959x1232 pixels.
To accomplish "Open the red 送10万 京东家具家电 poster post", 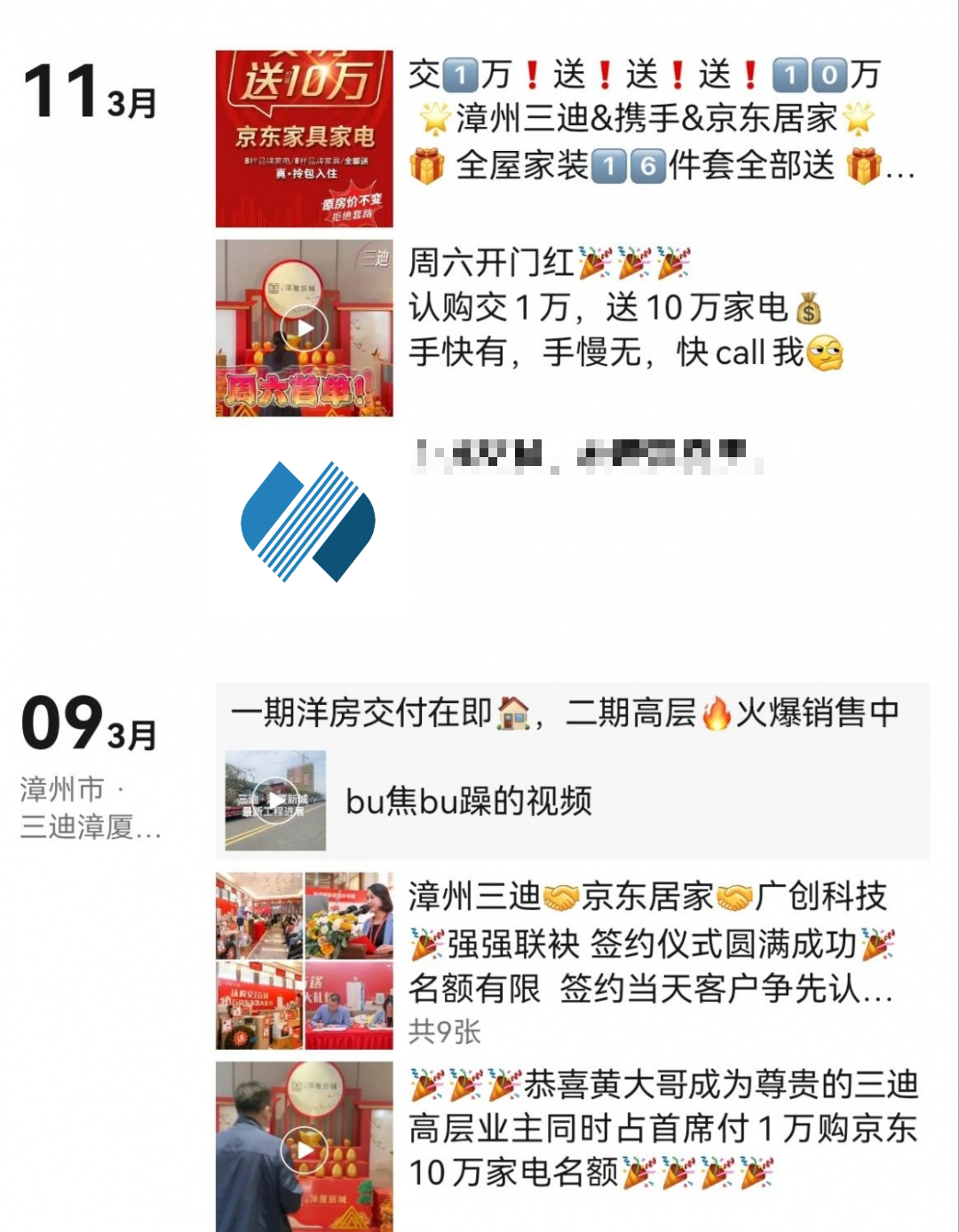I will [x=304, y=138].
